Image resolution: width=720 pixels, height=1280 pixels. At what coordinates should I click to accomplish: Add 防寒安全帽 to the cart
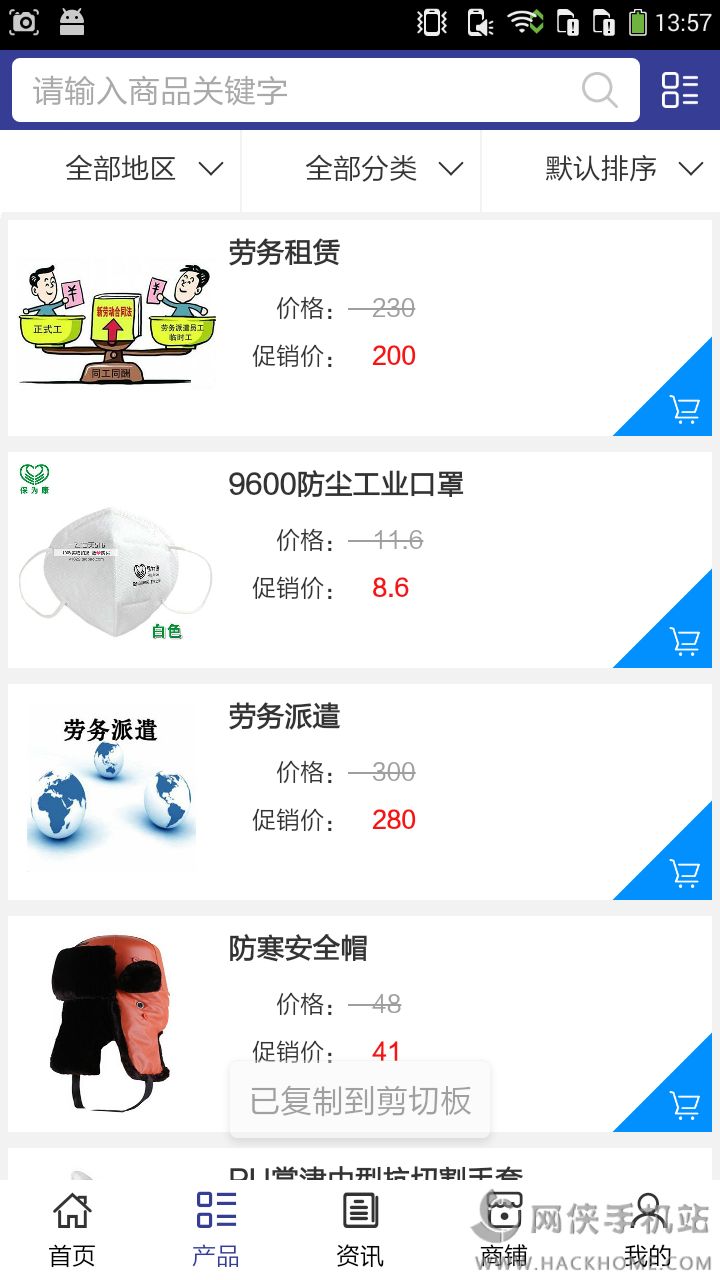pyautogui.click(x=684, y=1105)
